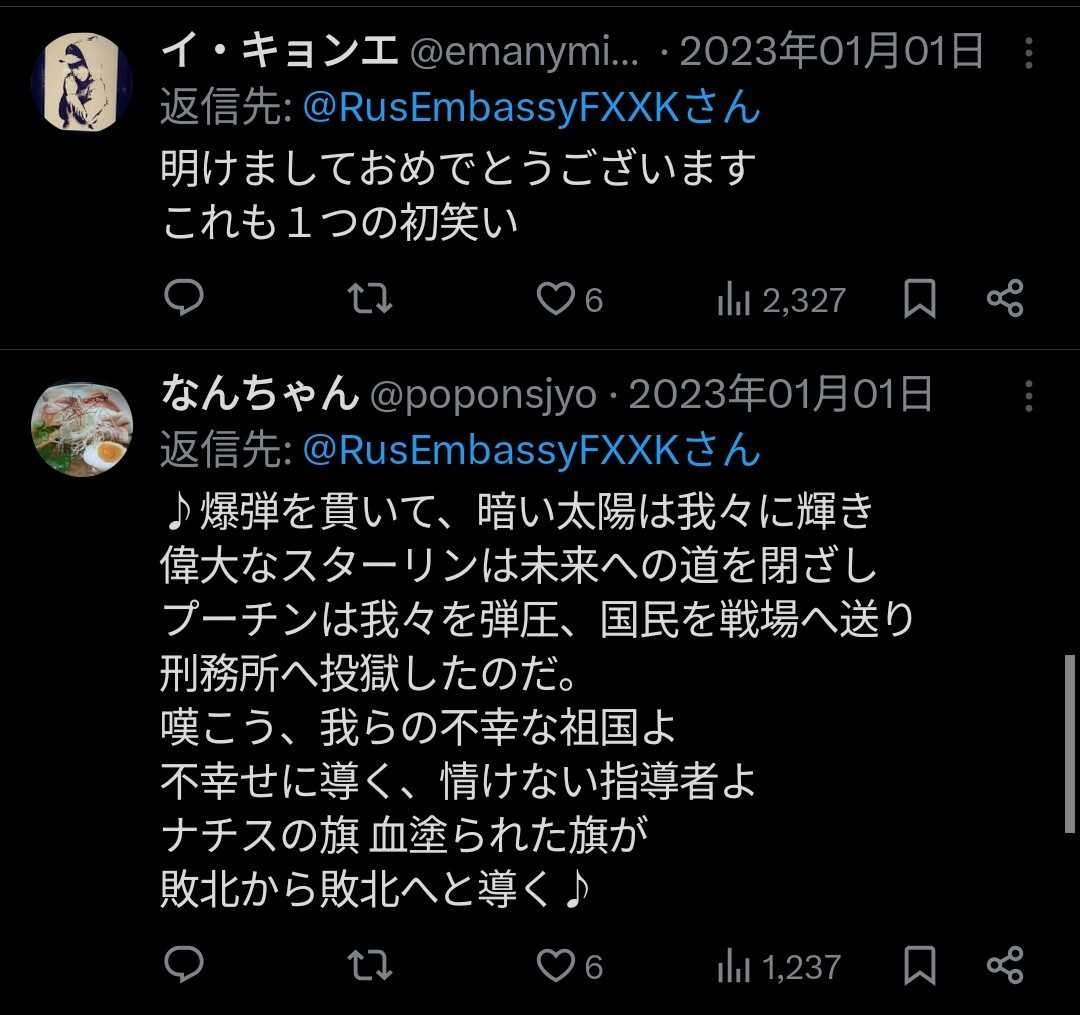Bookmark イ・キョンエ's tweet
This screenshot has height=1015, width=1080.
pos(919,299)
